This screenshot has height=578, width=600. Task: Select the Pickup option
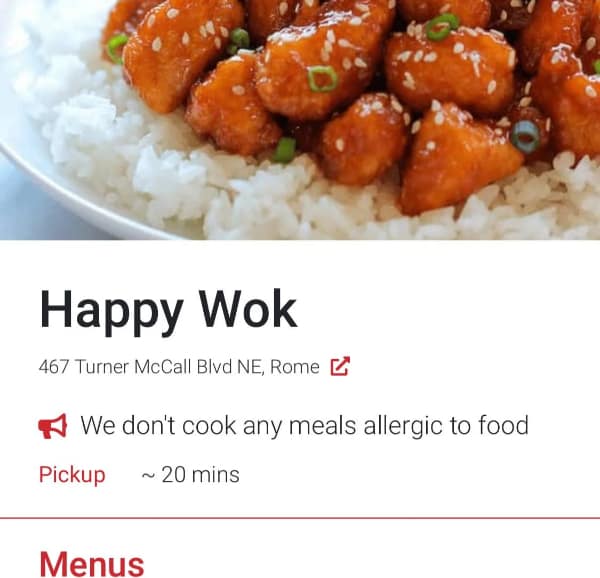[x=72, y=474]
